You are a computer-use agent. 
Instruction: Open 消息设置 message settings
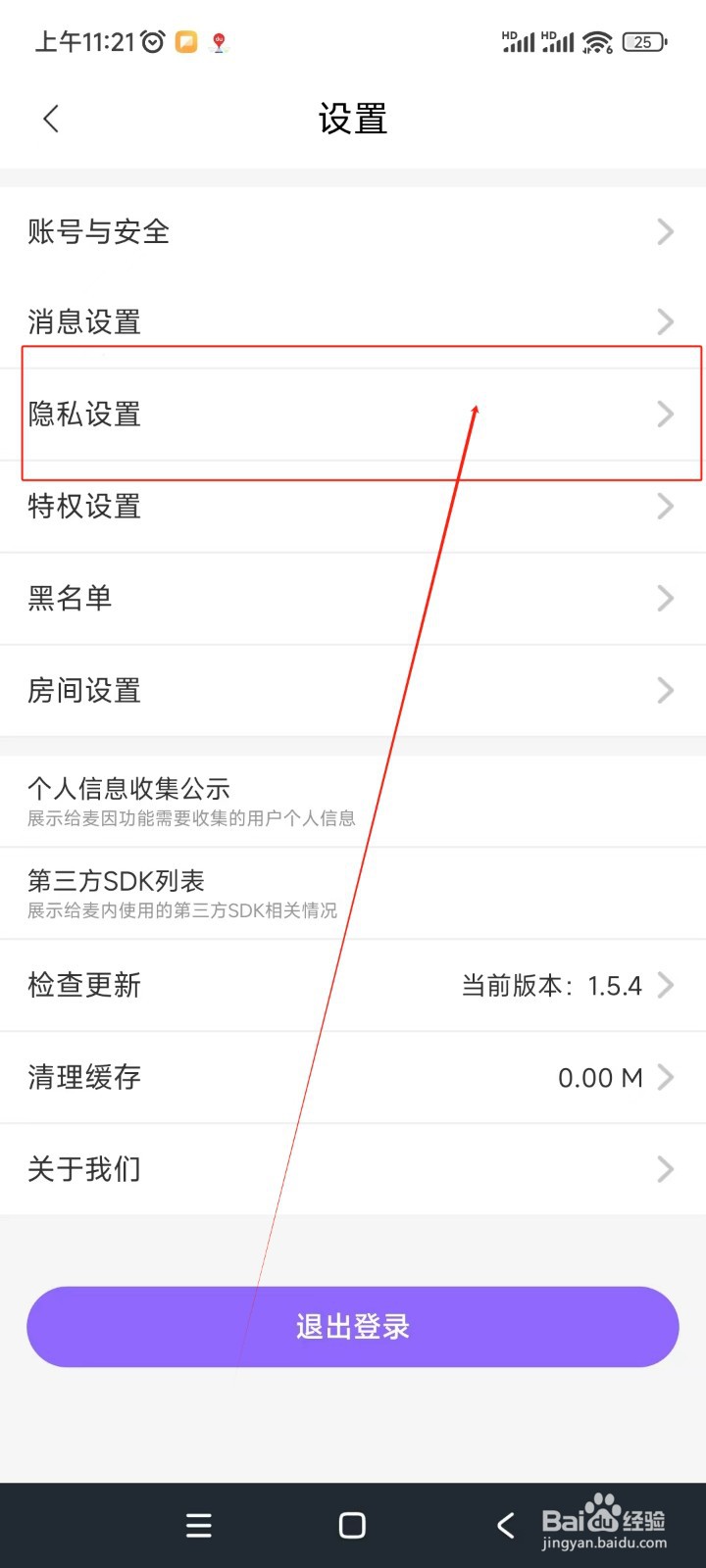click(353, 322)
